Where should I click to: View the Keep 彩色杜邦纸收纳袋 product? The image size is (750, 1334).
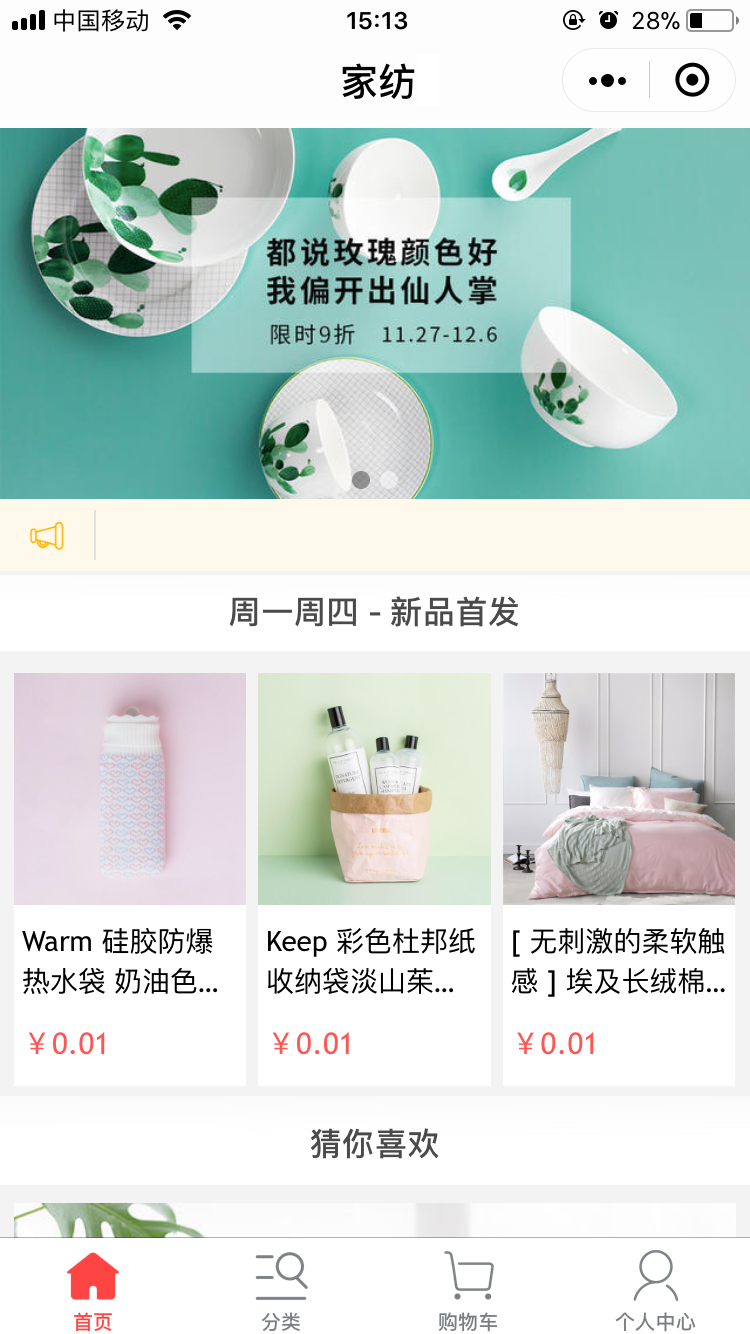point(374,878)
